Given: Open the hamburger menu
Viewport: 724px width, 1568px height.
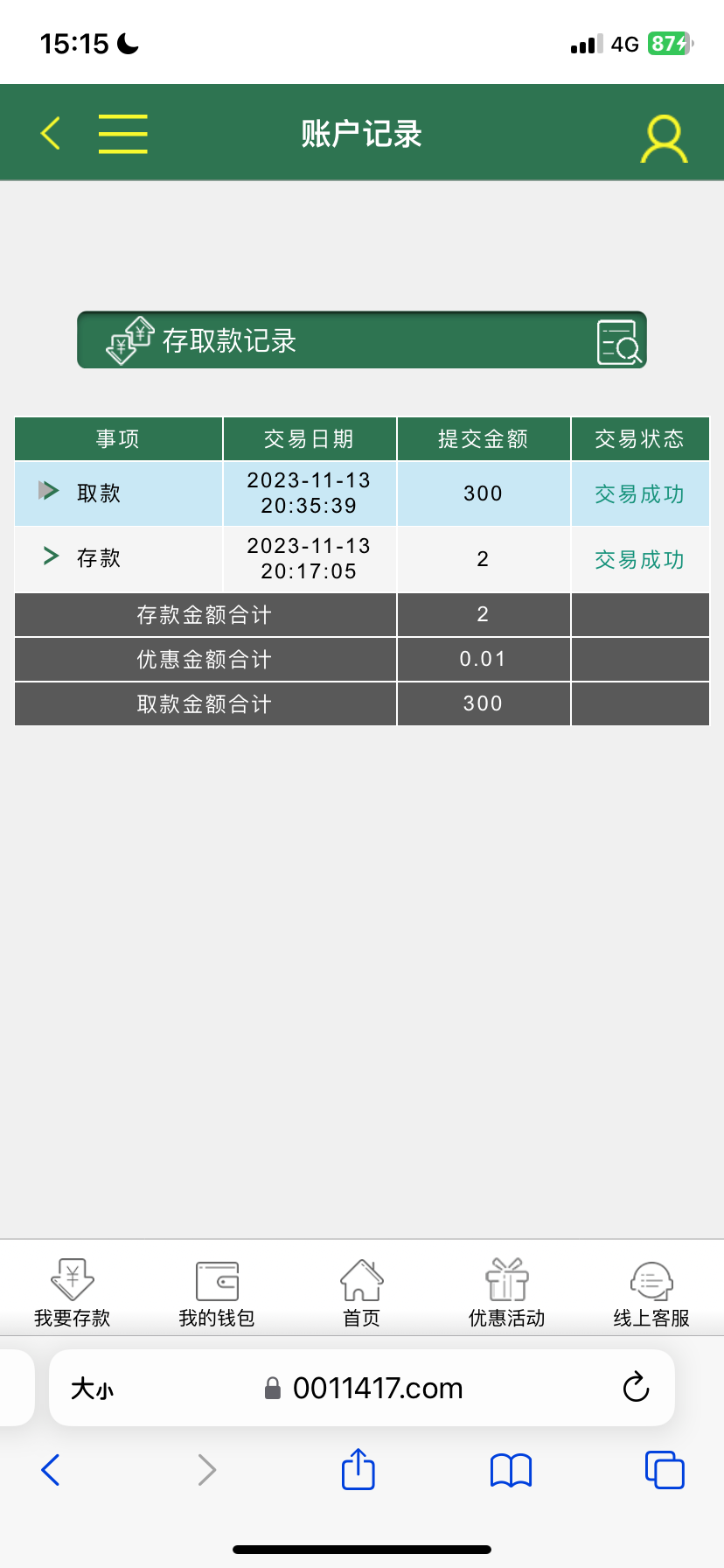Looking at the screenshot, I should coord(122,134).
